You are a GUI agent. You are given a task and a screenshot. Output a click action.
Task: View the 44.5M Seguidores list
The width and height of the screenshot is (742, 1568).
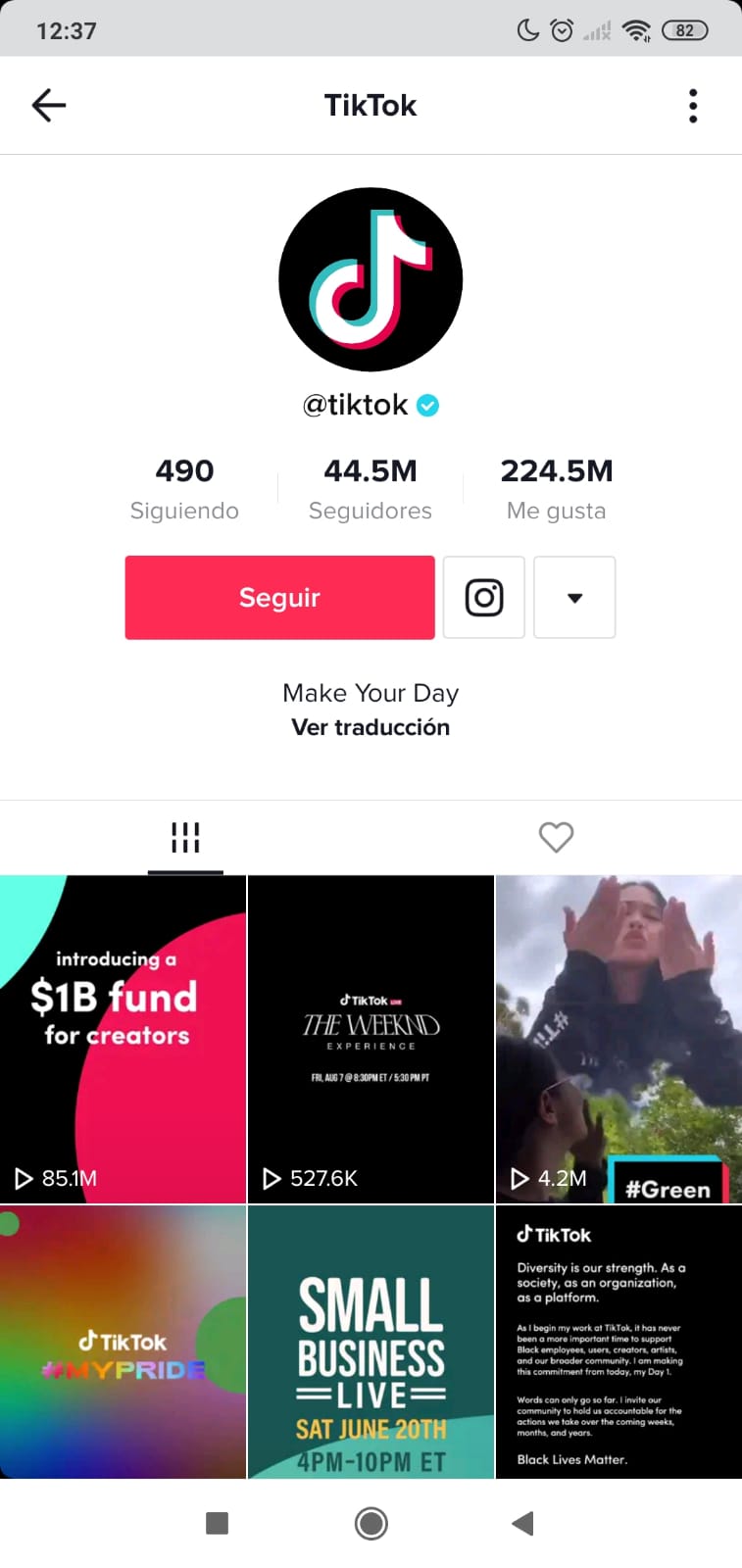tap(371, 488)
